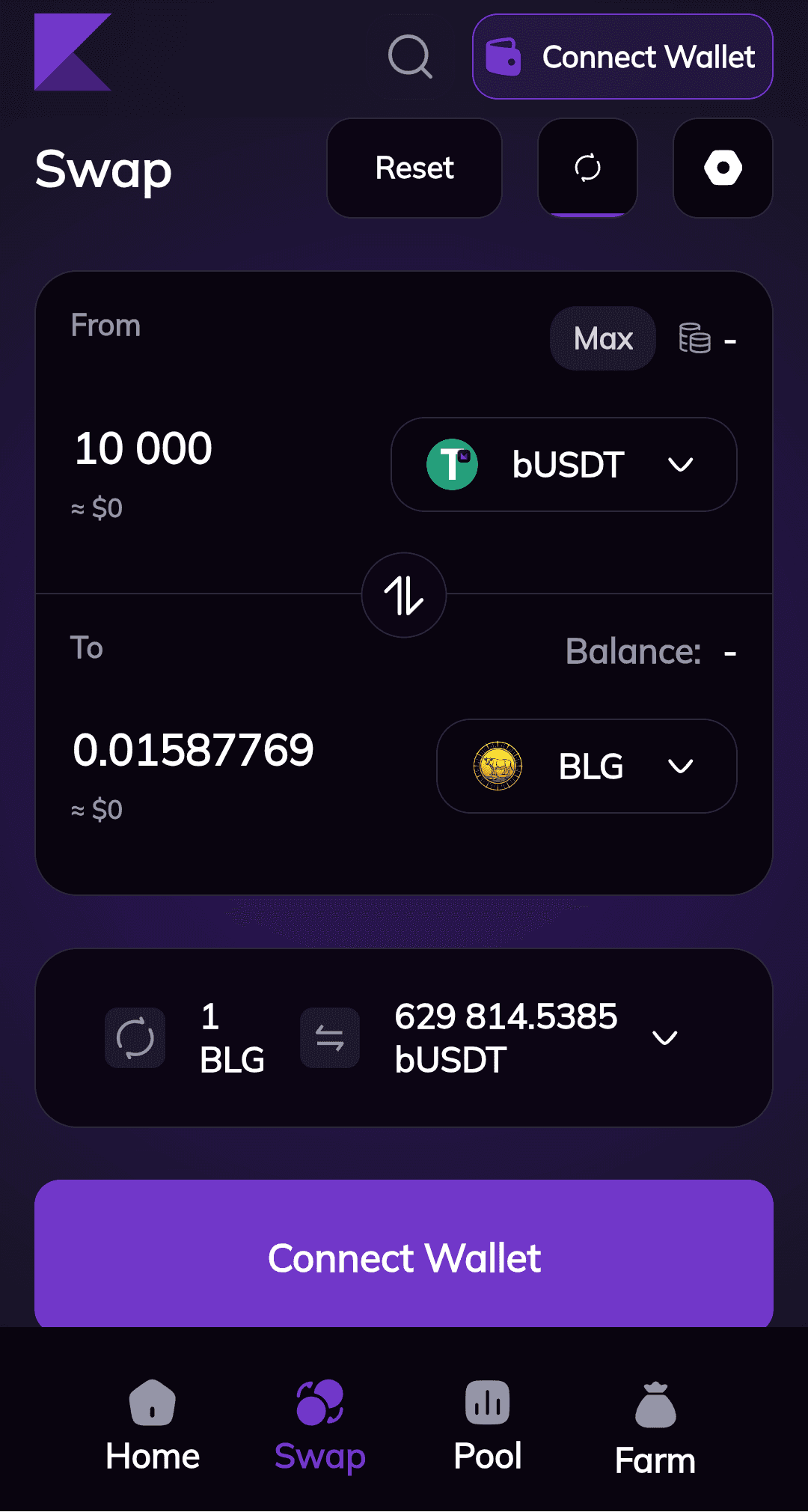
Task: Click the From amount input field
Action: click(144, 448)
